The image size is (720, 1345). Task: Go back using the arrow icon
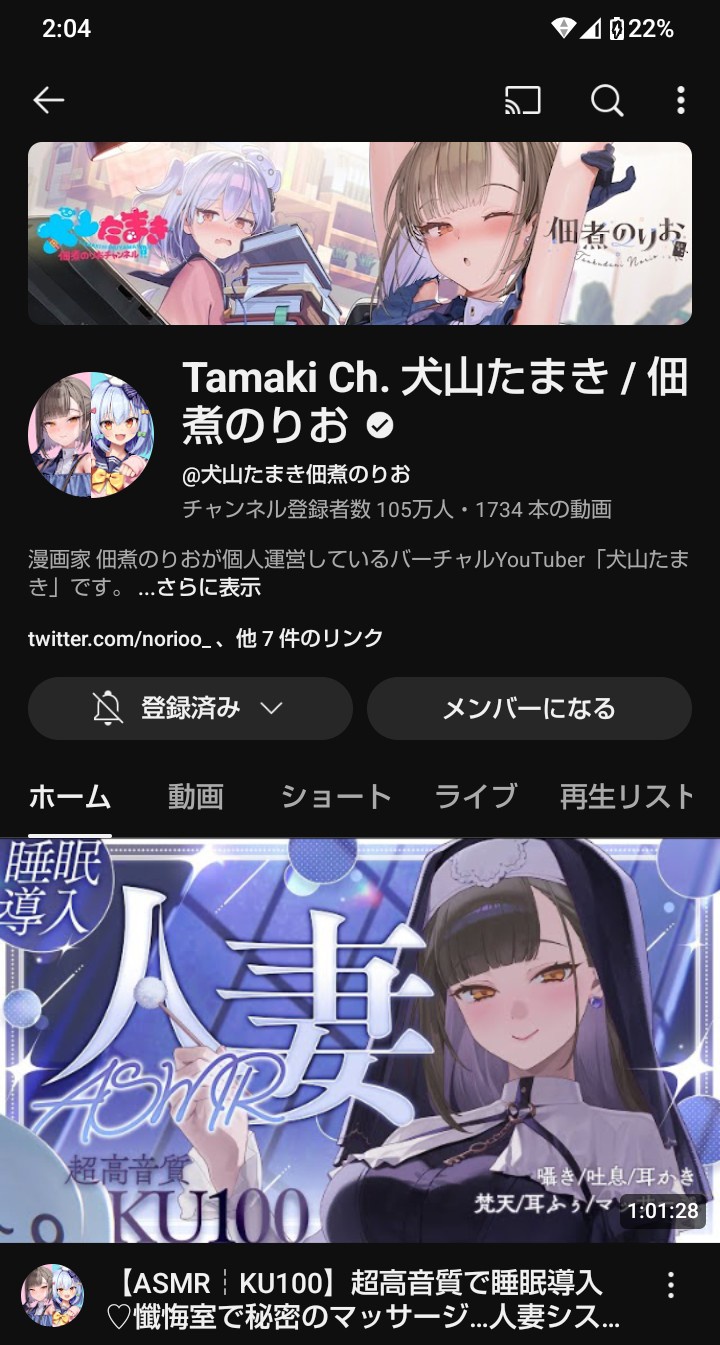pyautogui.click(x=48, y=100)
